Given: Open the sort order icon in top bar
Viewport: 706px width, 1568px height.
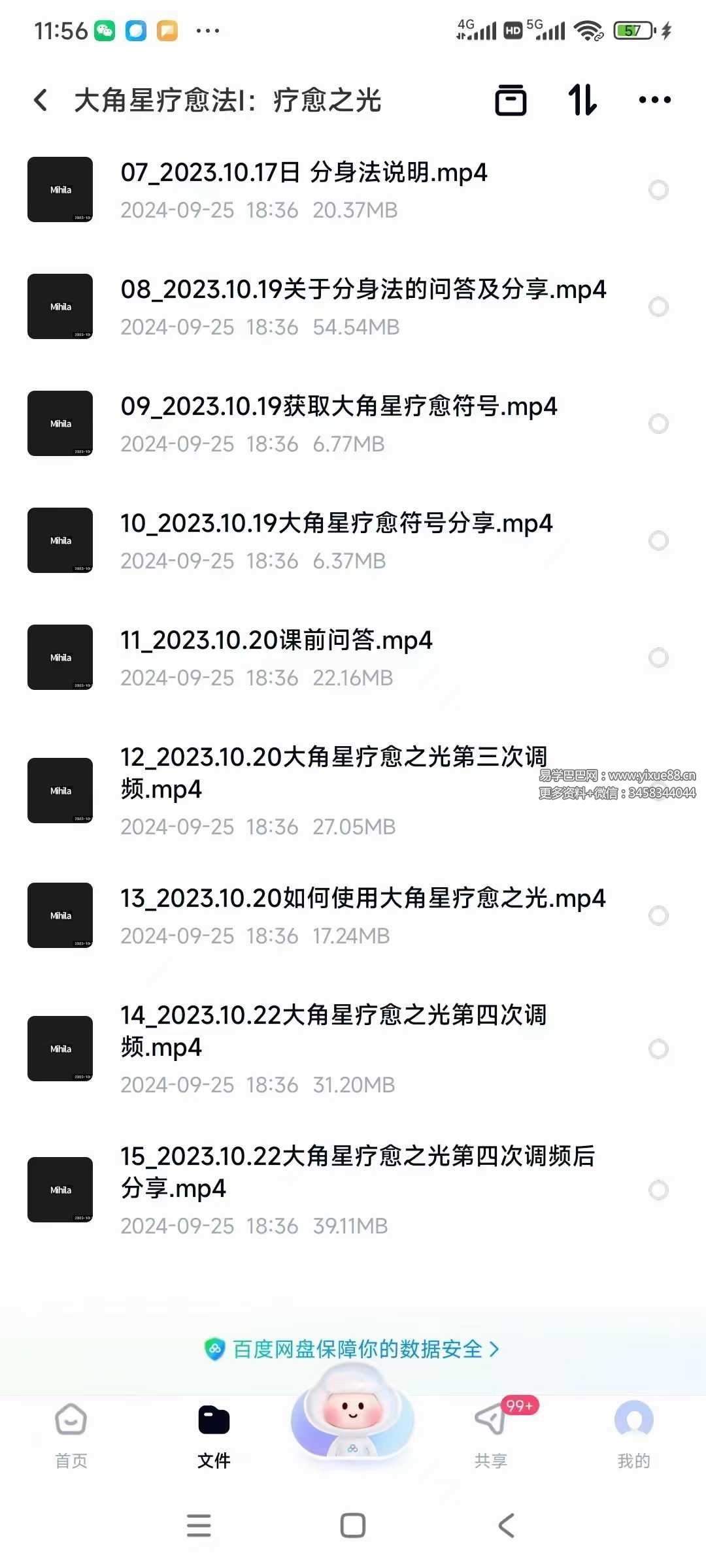Looking at the screenshot, I should coord(584,100).
